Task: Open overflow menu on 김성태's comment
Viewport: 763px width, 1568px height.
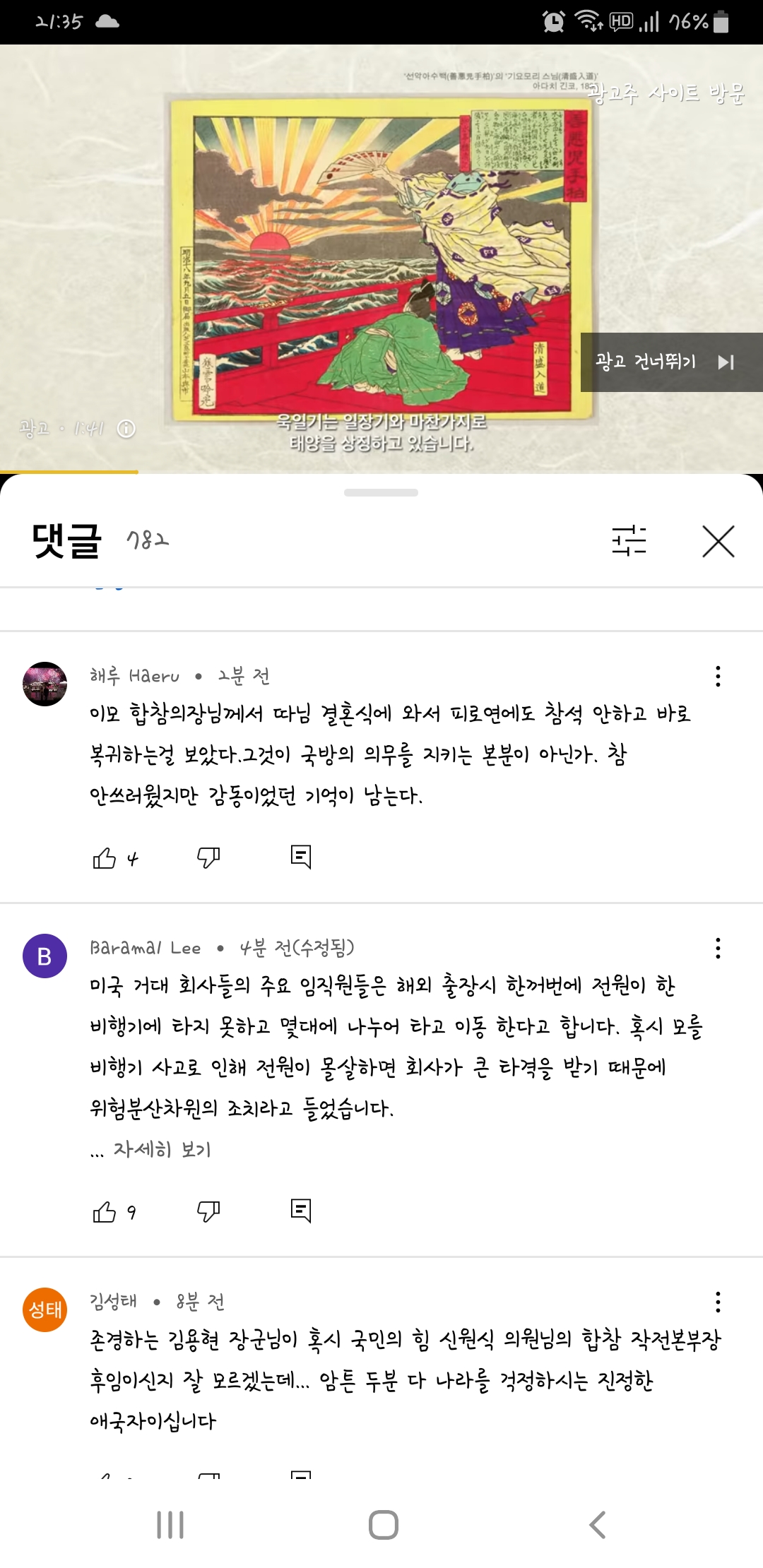Action: click(718, 1302)
